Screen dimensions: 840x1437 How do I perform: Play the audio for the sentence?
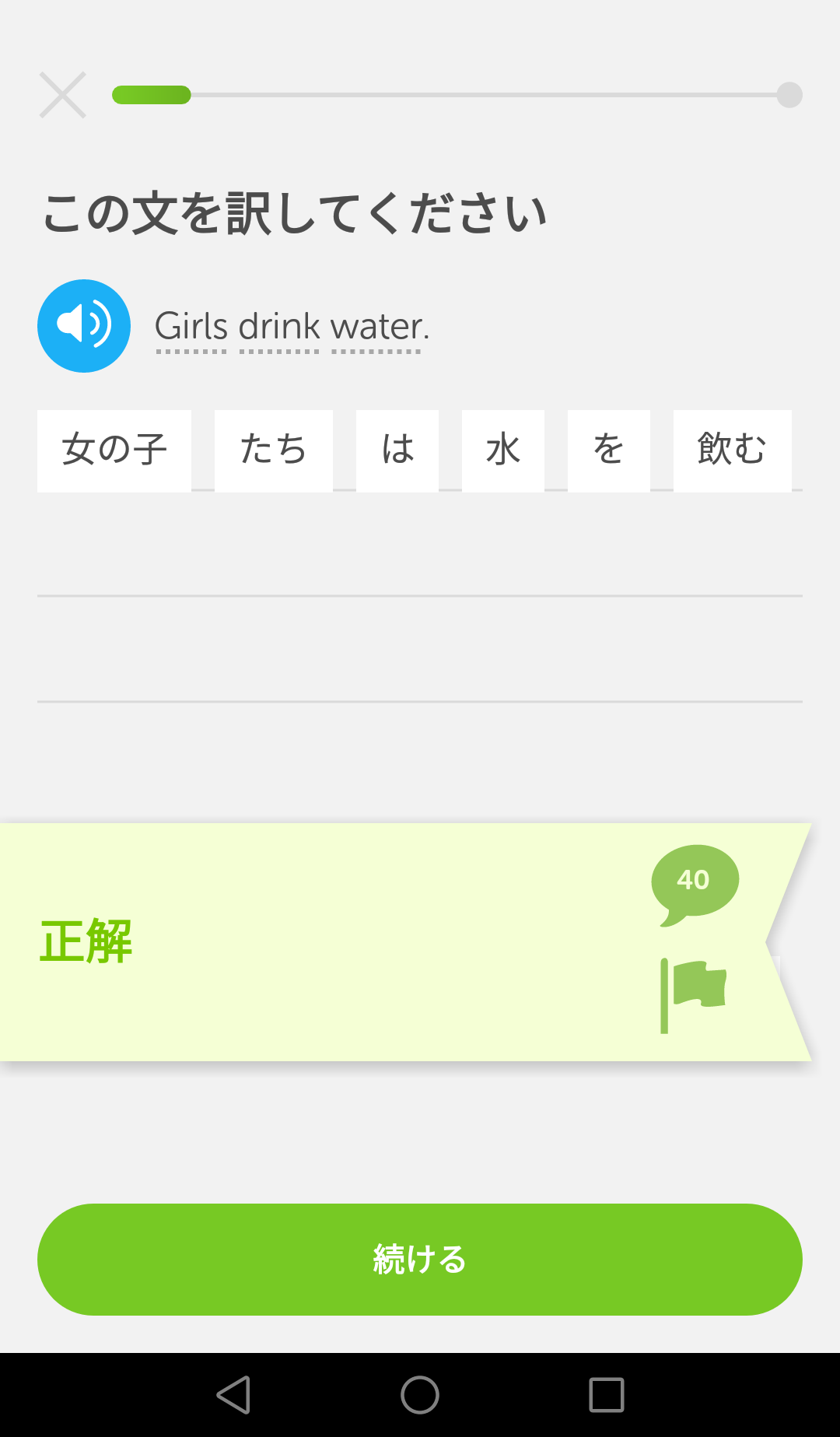tap(84, 326)
